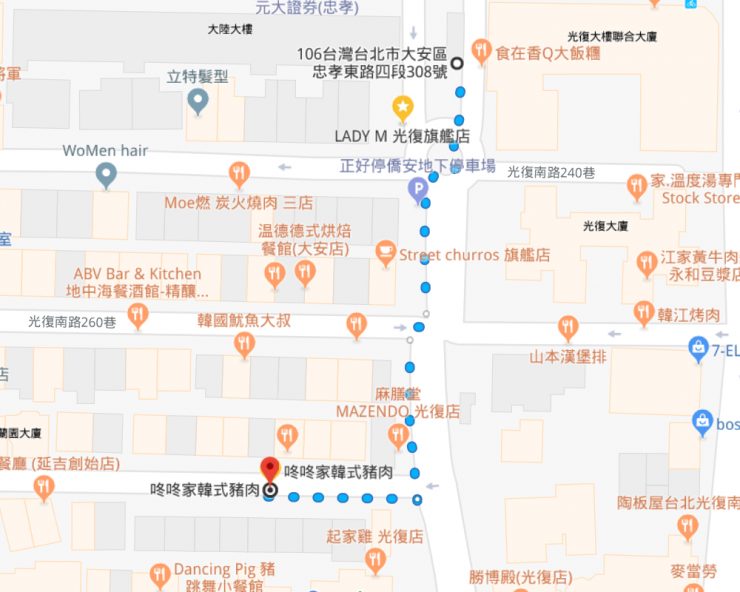Image resolution: width=740 pixels, height=592 pixels.
Task: Open the 麻膳堂 MAZENDO 光復店 marker
Action: pos(398,434)
